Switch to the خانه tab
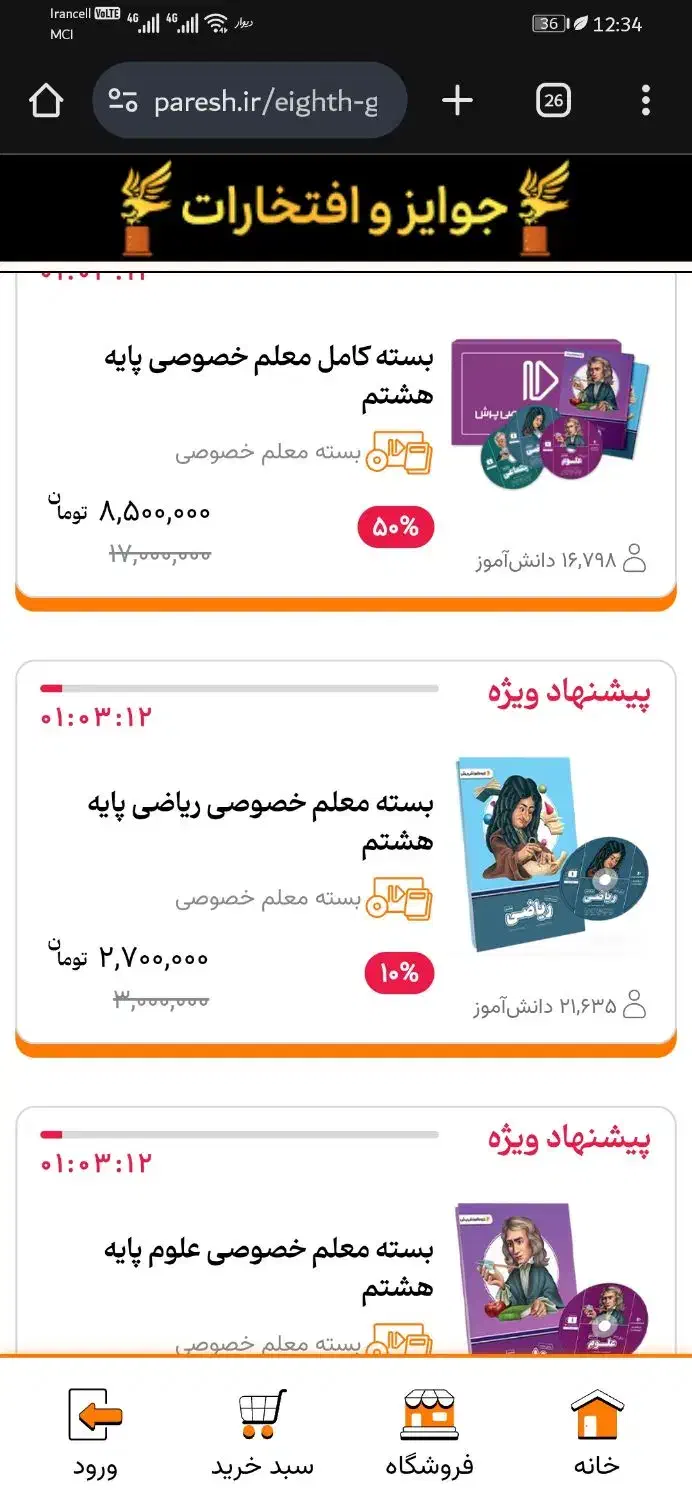This screenshot has height=1500, width=692. (597, 1432)
